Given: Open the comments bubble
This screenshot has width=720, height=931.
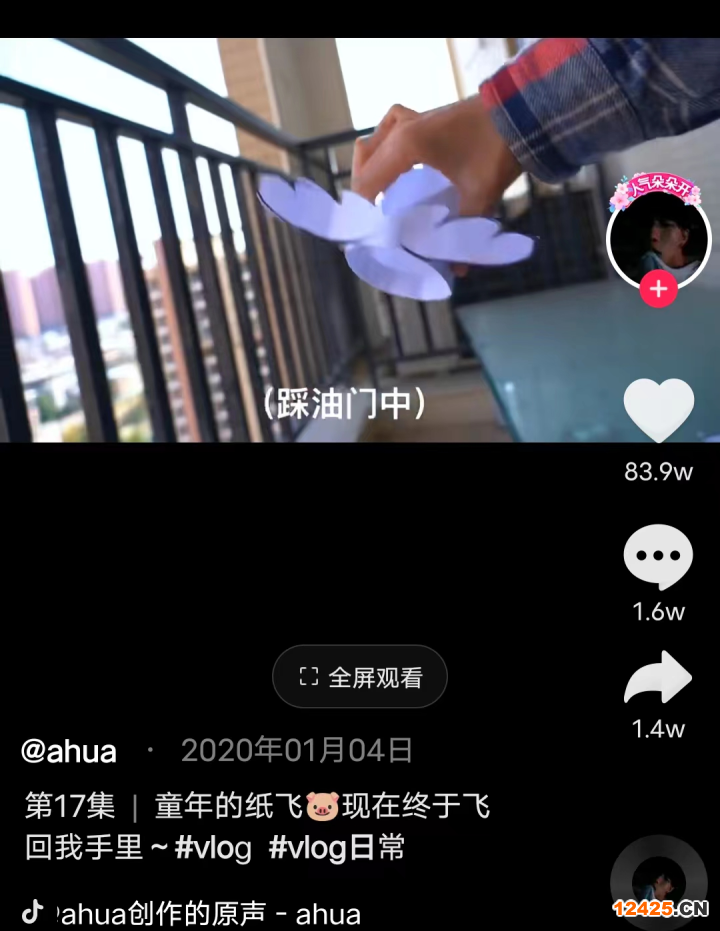Looking at the screenshot, I should pos(658,556).
